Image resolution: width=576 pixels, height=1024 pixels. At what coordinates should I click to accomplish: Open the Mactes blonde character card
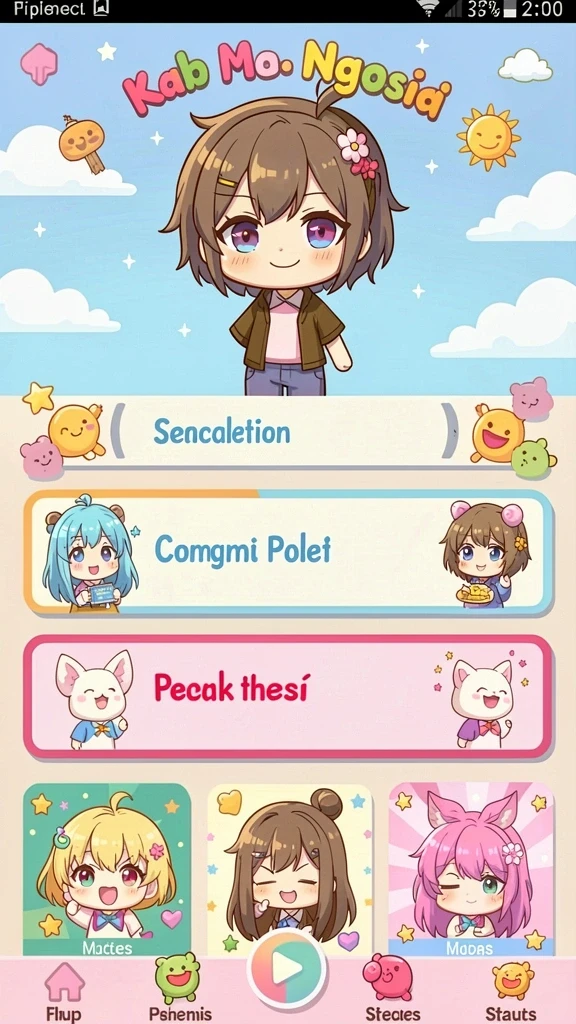107,869
